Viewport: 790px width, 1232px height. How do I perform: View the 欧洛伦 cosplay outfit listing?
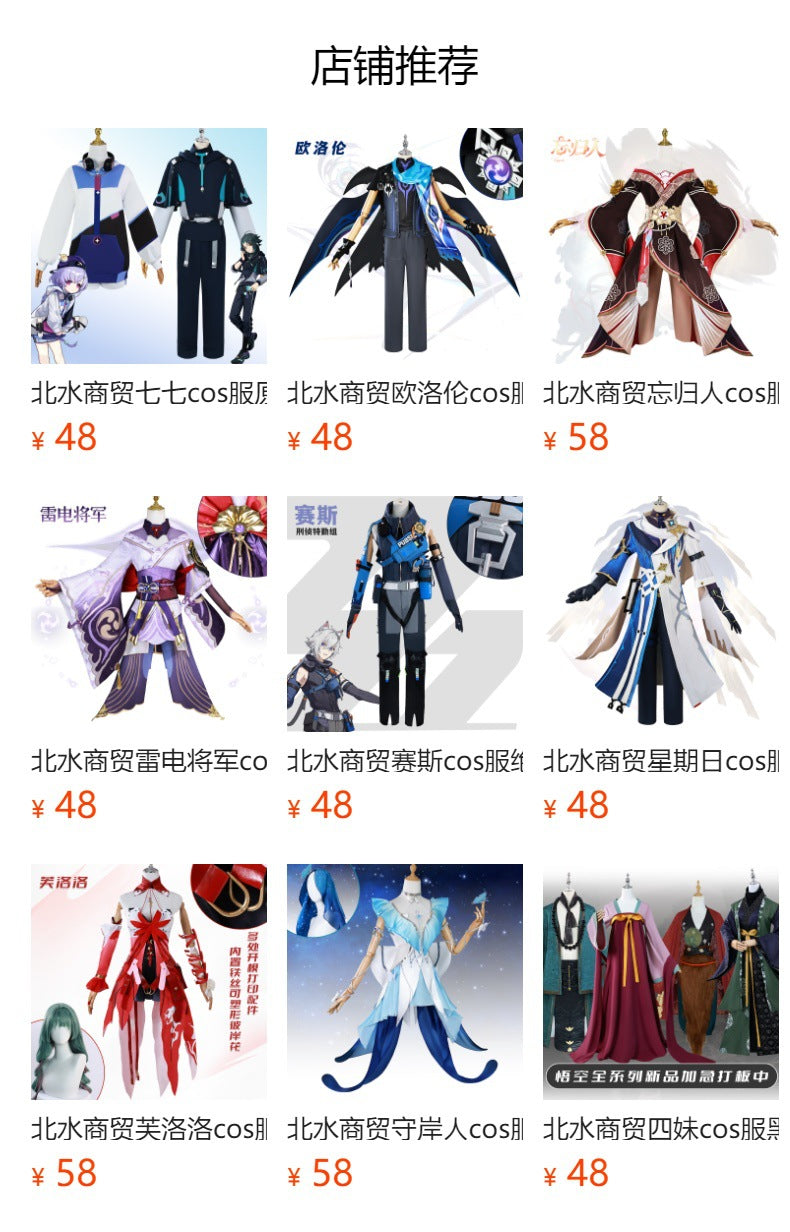pyautogui.click(x=405, y=246)
